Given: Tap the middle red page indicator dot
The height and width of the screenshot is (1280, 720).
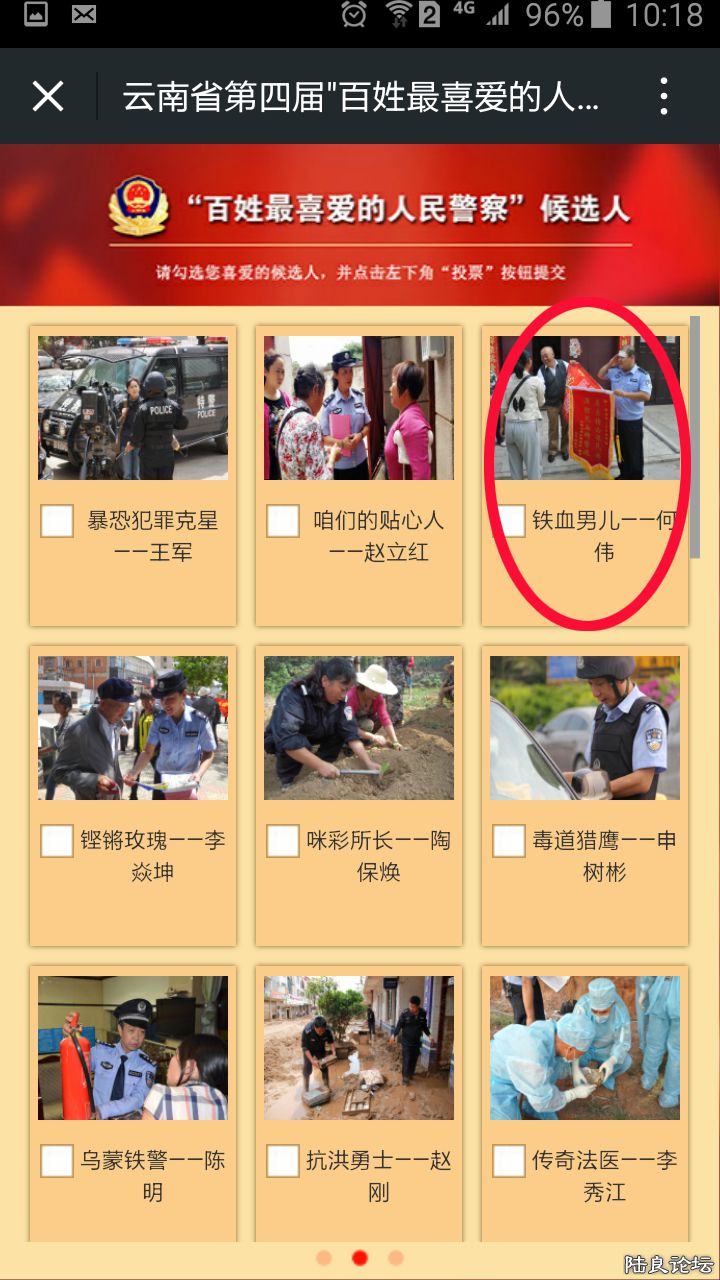Looking at the screenshot, I should (360, 1258).
